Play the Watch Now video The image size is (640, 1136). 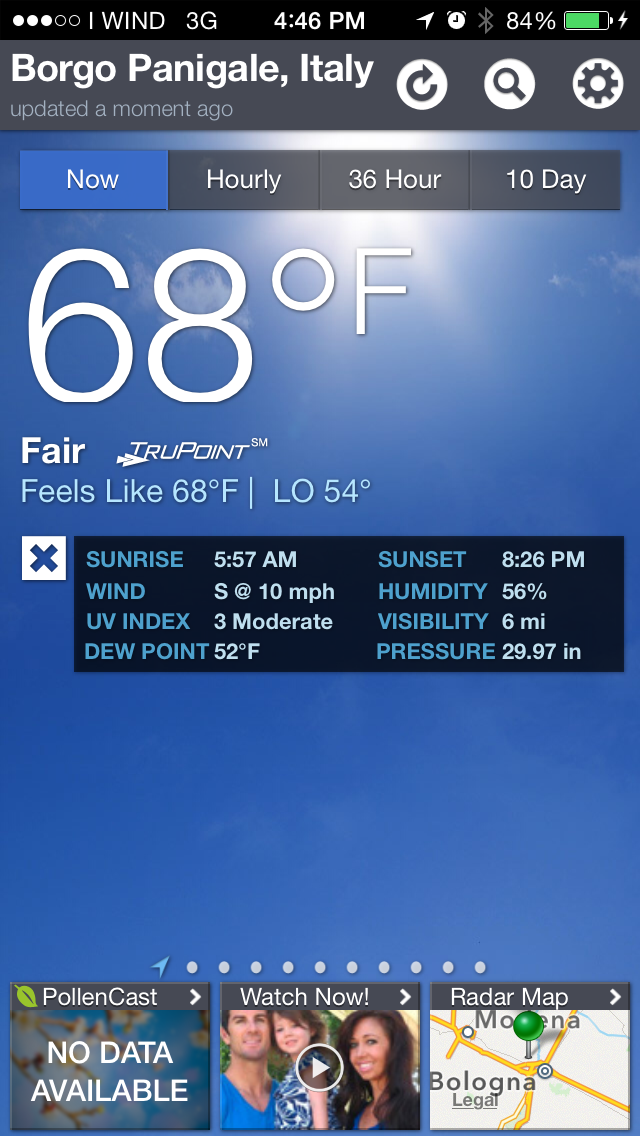tap(320, 1067)
